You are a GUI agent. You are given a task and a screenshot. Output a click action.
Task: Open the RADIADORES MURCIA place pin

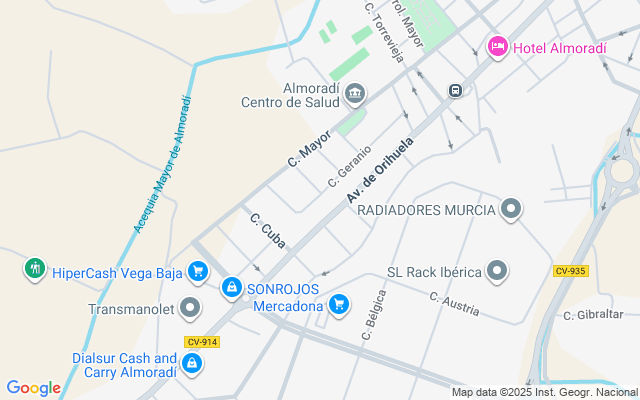(511, 209)
